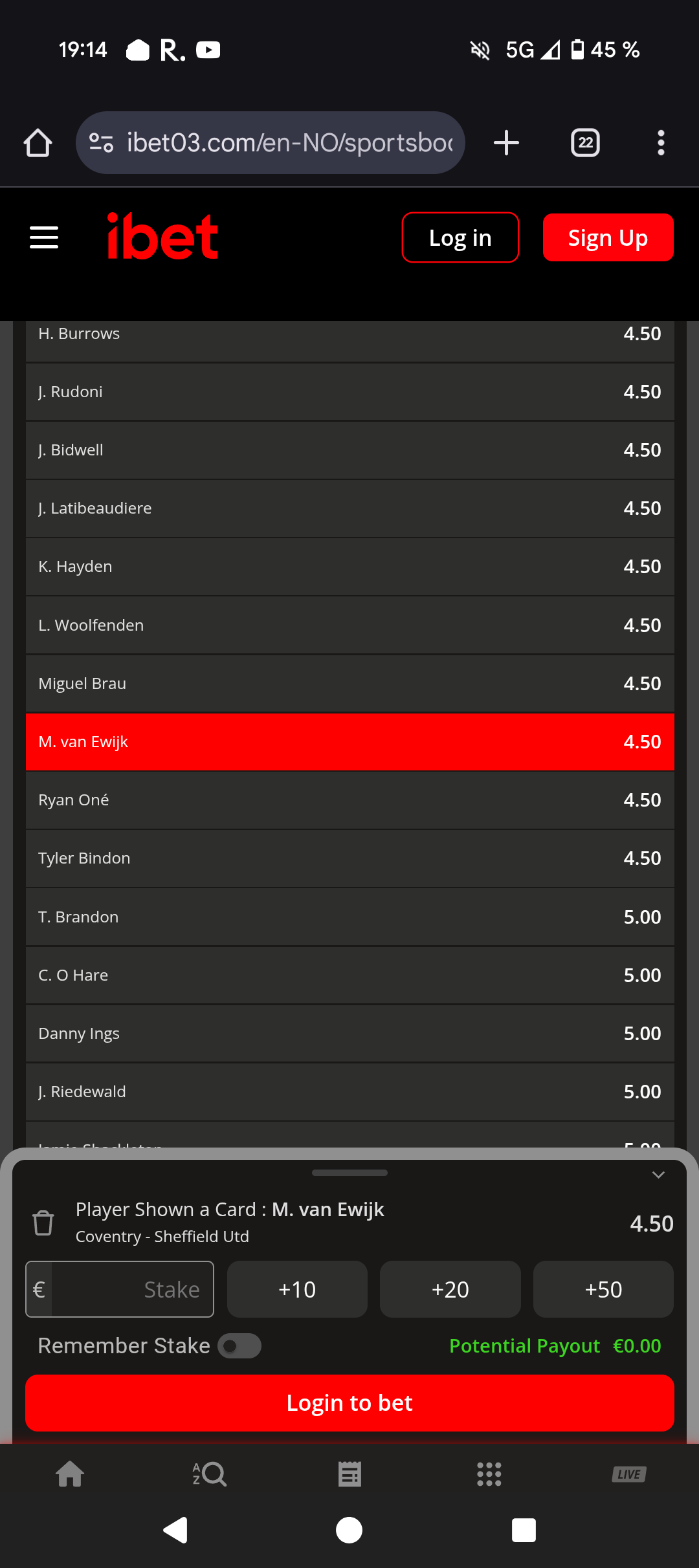Go to the home tab in the bottom bar
The image size is (699, 1568).
(70, 1475)
